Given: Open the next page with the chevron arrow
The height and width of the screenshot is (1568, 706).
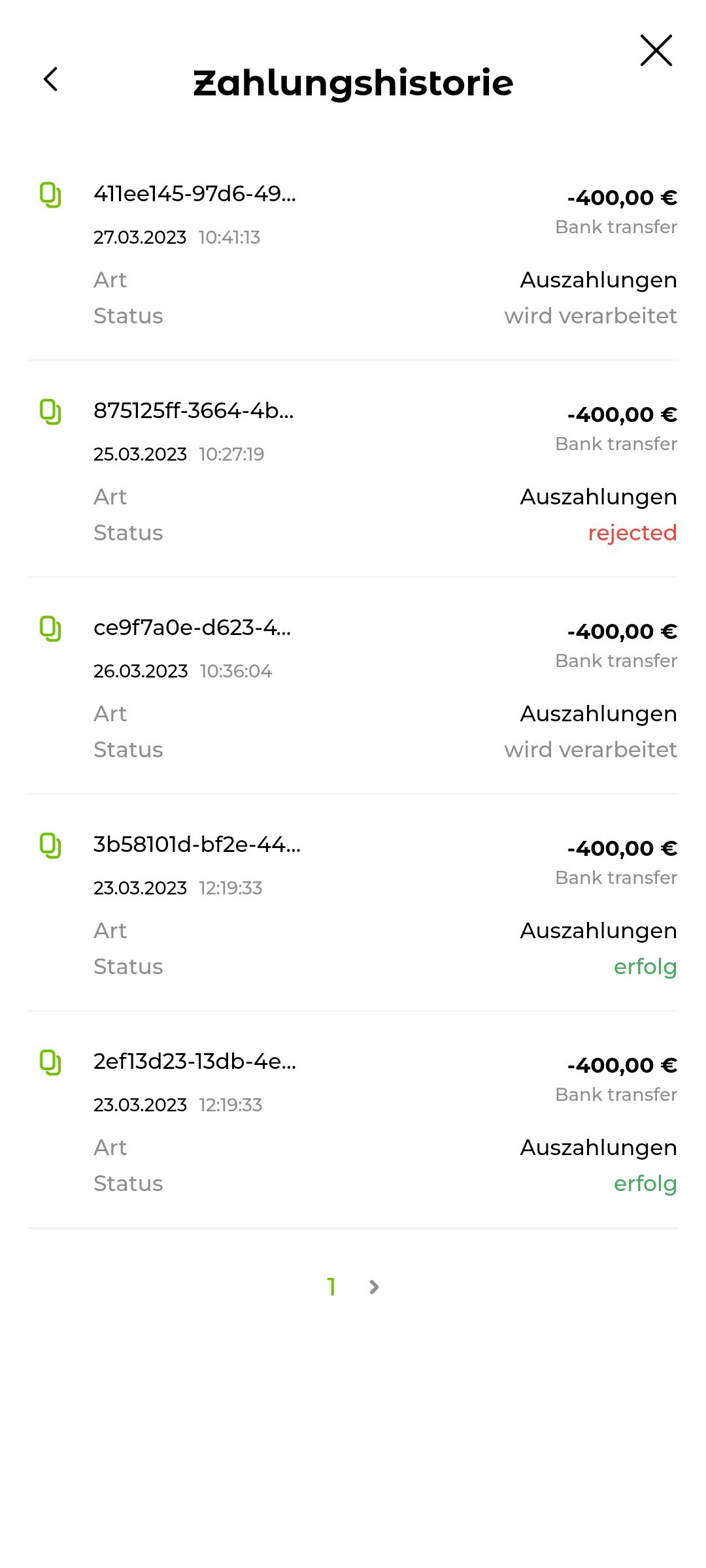Looking at the screenshot, I should [x=374, y=1287].
